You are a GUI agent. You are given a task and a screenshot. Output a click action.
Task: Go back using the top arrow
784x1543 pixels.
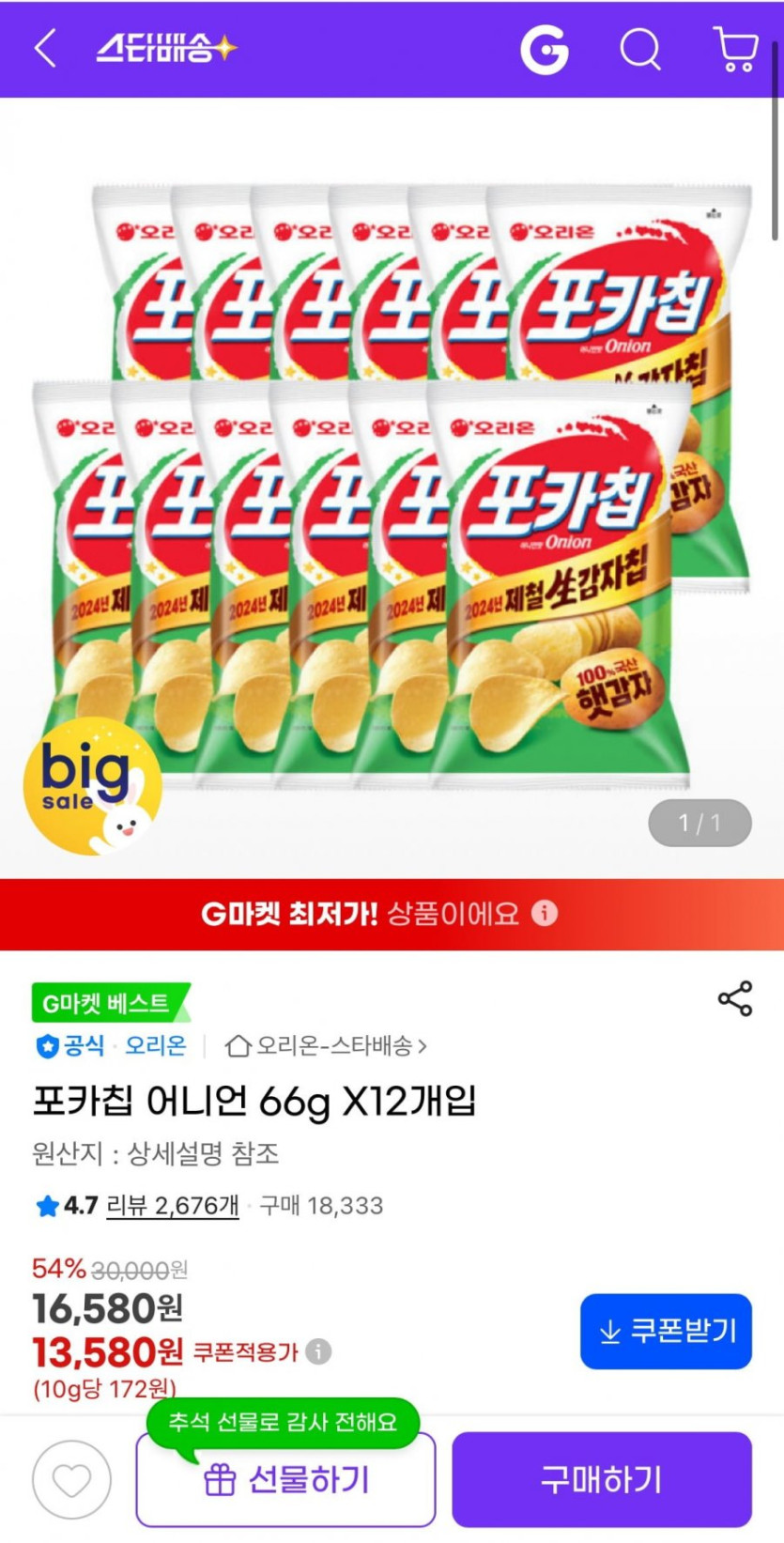pyautogui.click(x=45, y=48)
